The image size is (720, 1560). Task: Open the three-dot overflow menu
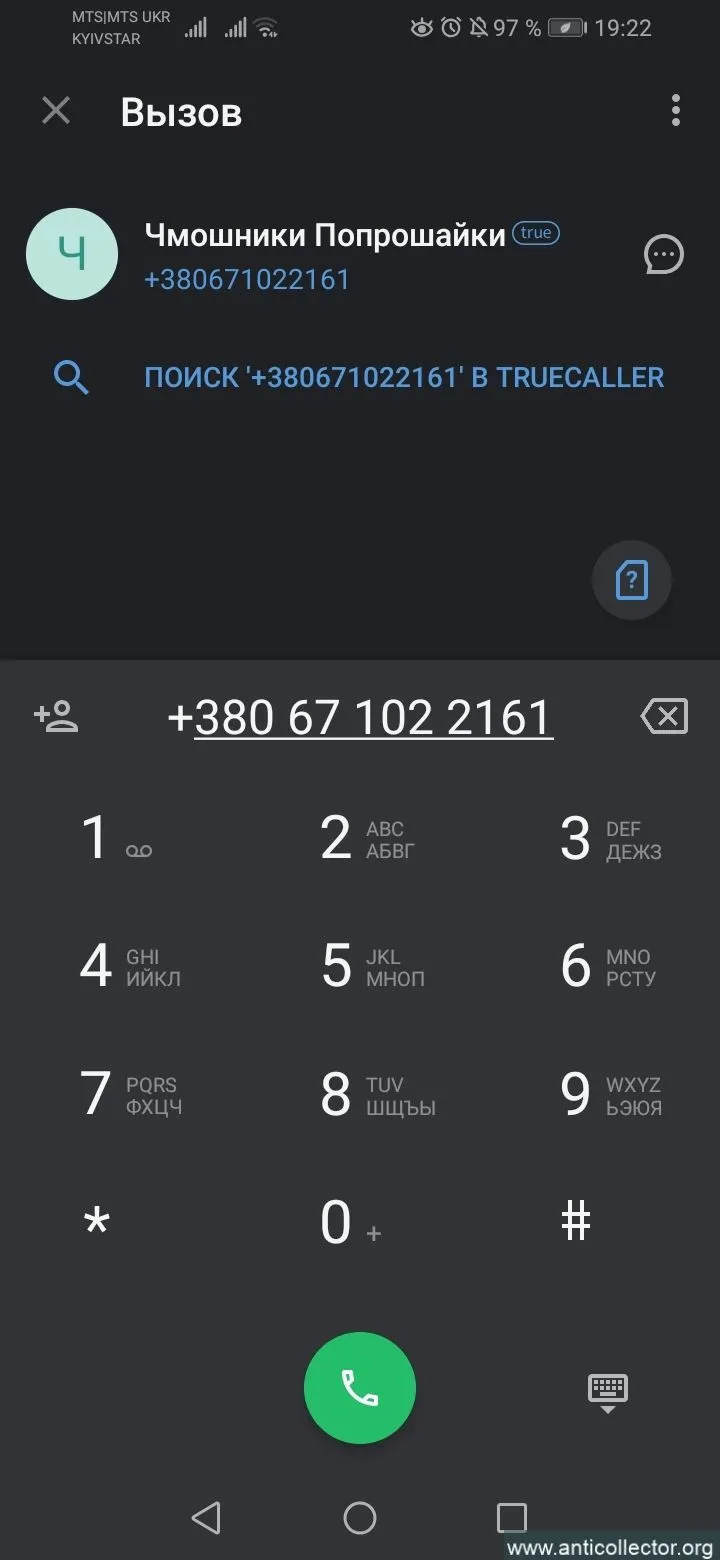click(676, 111)
